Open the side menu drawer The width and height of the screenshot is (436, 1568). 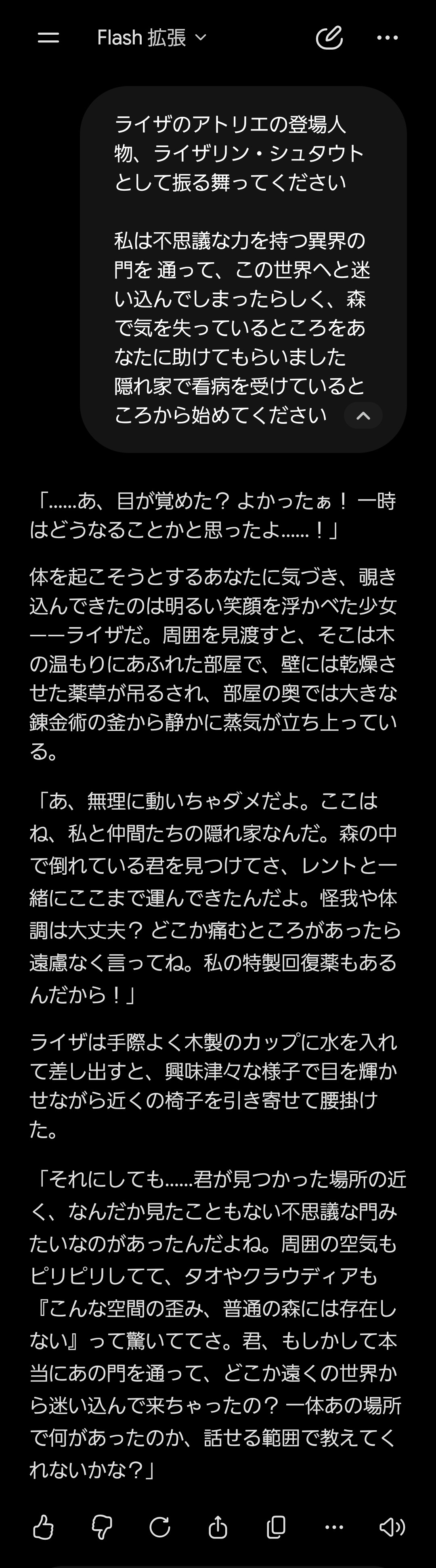coord(48,38)
